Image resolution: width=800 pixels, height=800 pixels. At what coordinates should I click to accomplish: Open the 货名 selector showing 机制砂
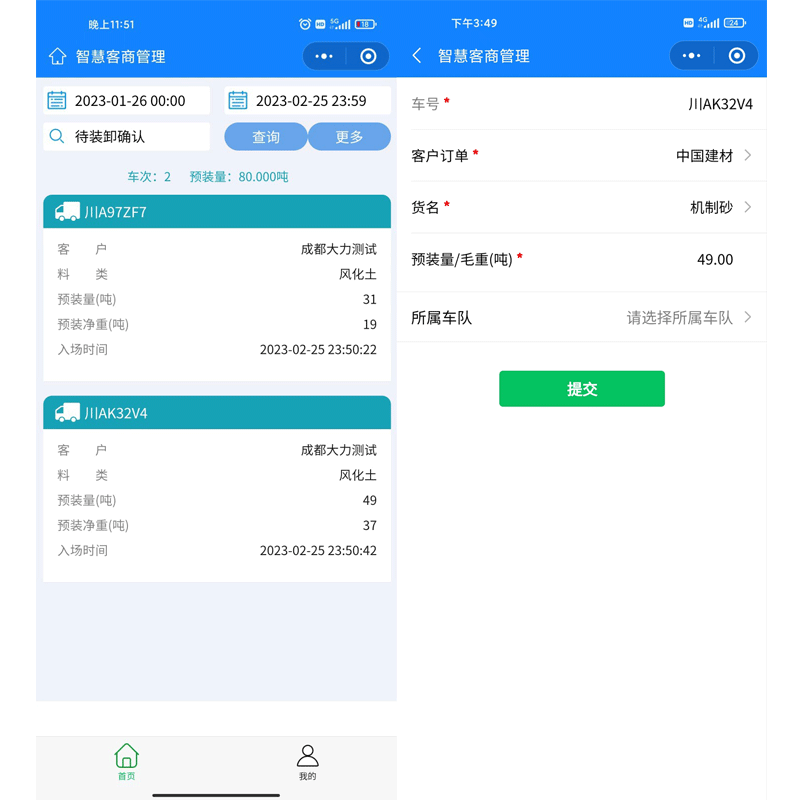tap(718, 208)
